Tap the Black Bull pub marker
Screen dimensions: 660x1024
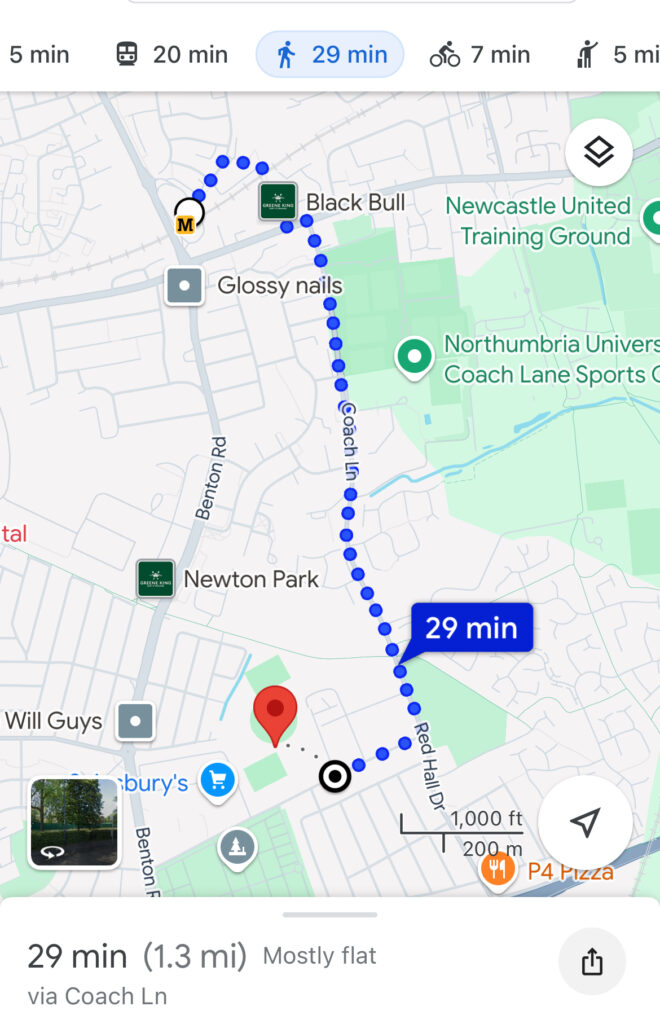[x=277, y=202]
